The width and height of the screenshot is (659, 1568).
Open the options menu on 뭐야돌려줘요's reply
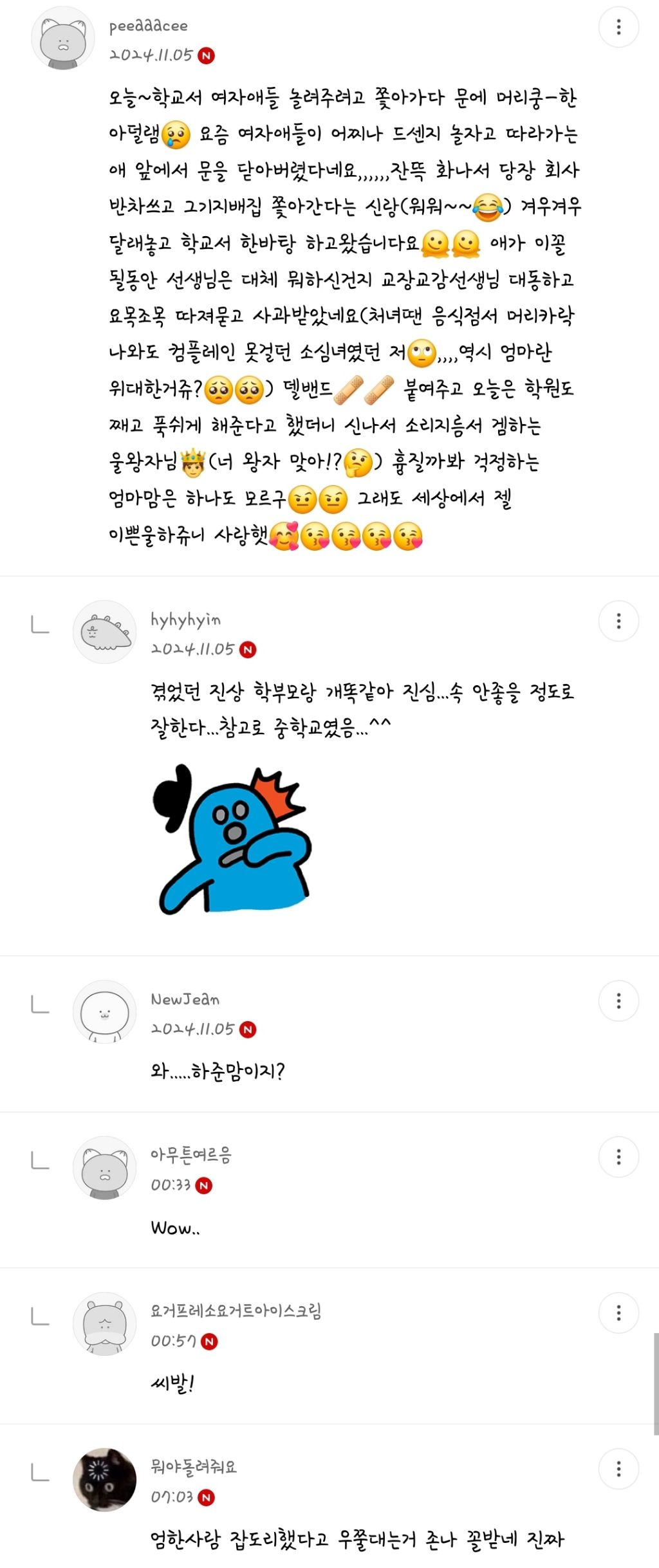click(618, 1469)
